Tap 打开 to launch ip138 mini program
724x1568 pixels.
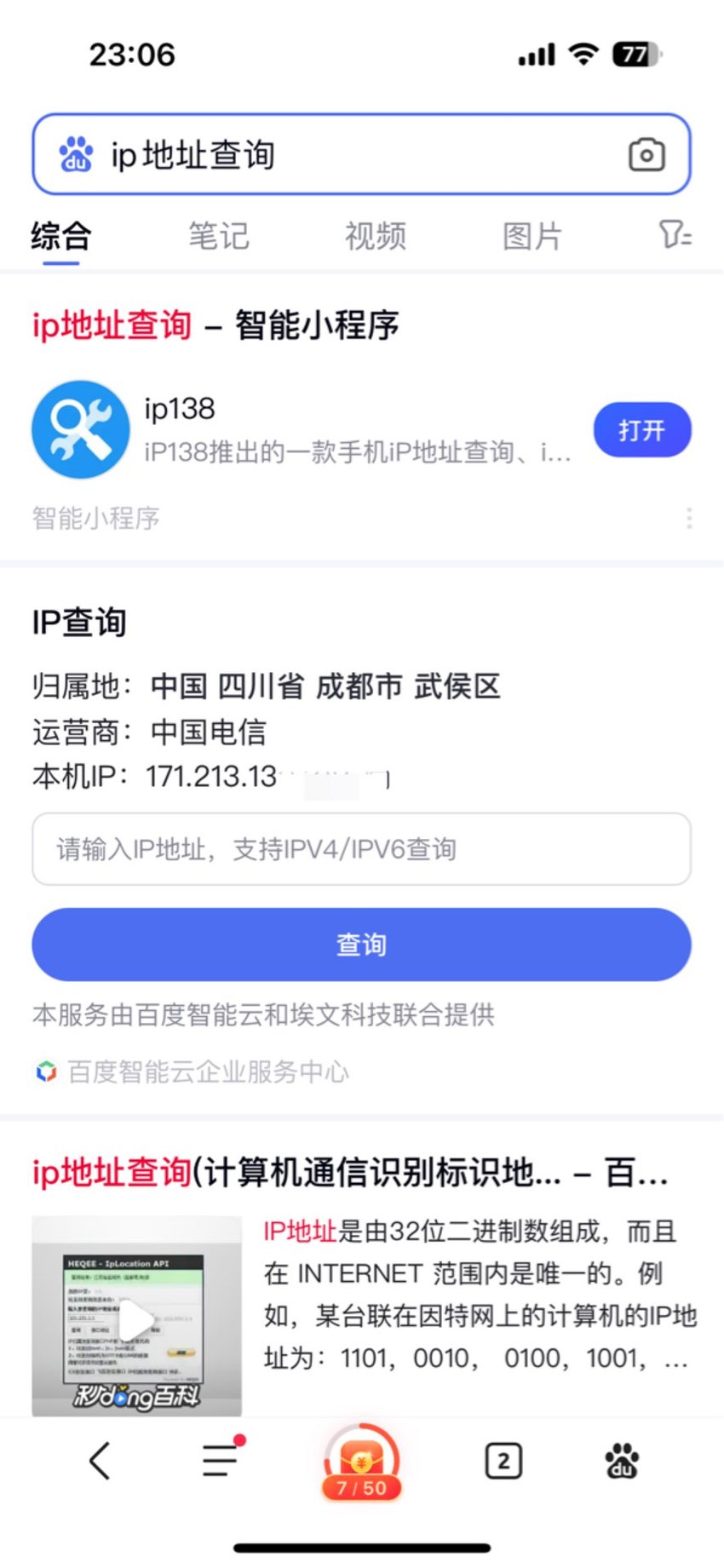point(641,430)
